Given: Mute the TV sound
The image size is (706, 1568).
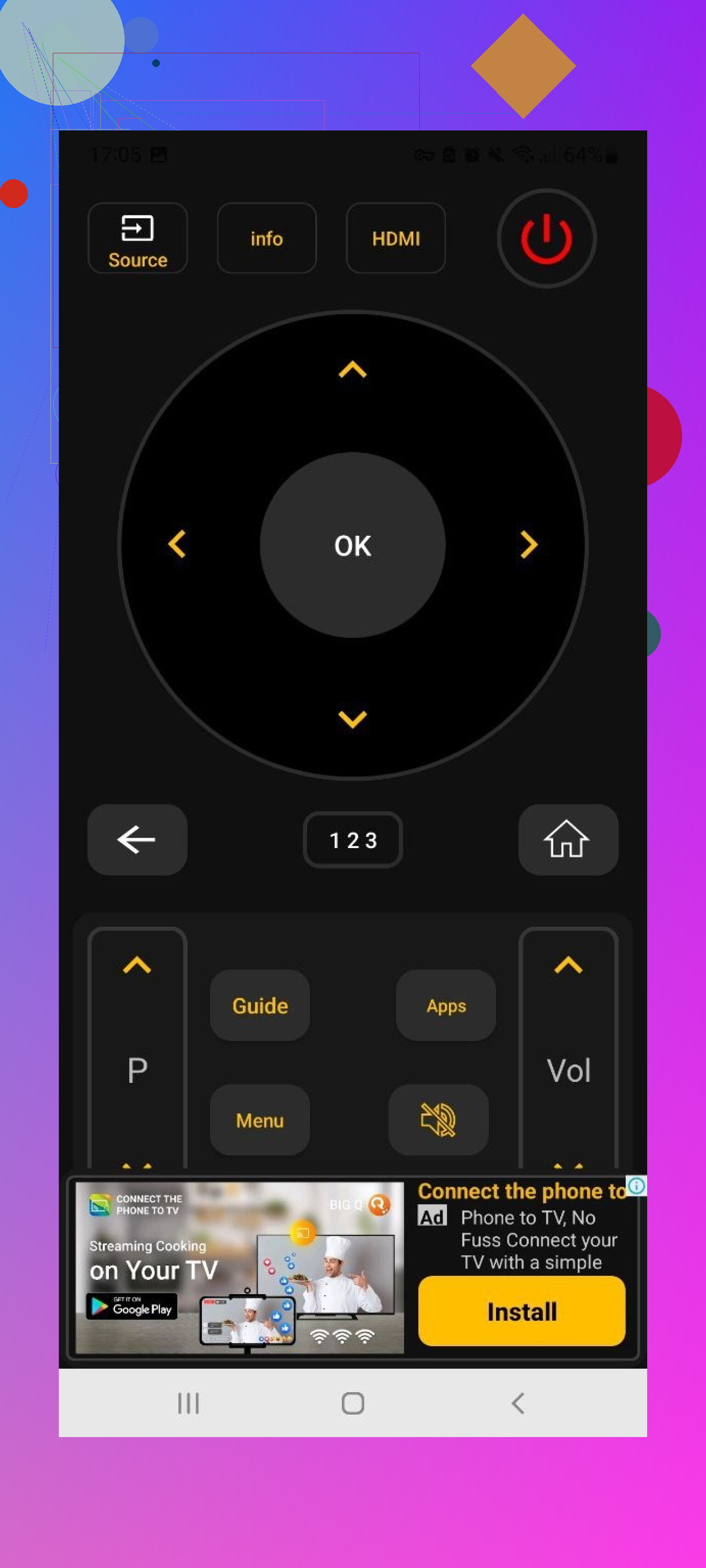Looking at the screenshot, I should pos(438,1120).
